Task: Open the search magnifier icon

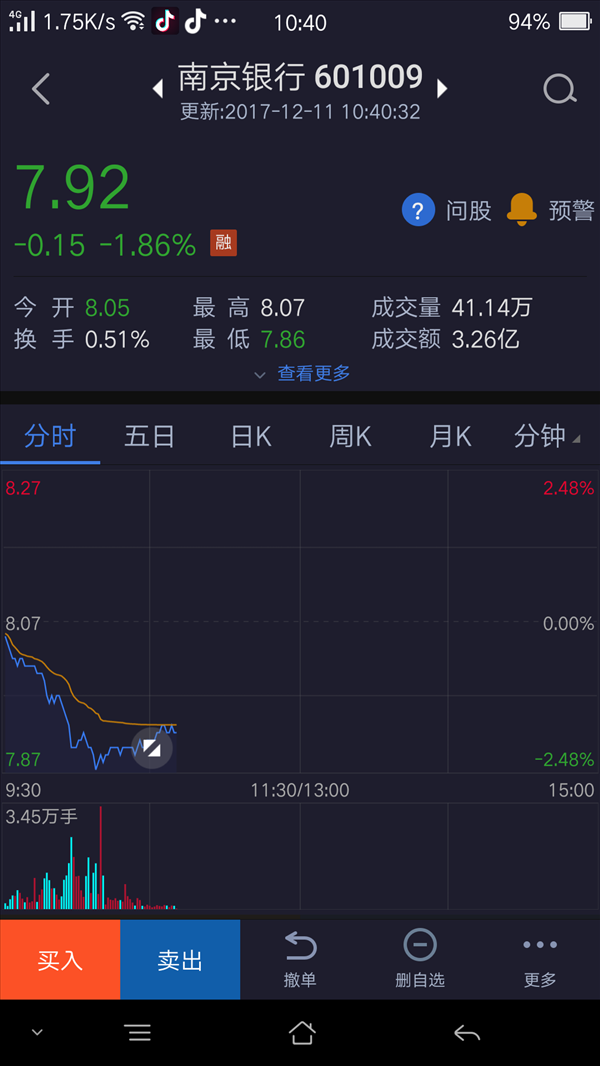Action: click(x=560, y=89)
